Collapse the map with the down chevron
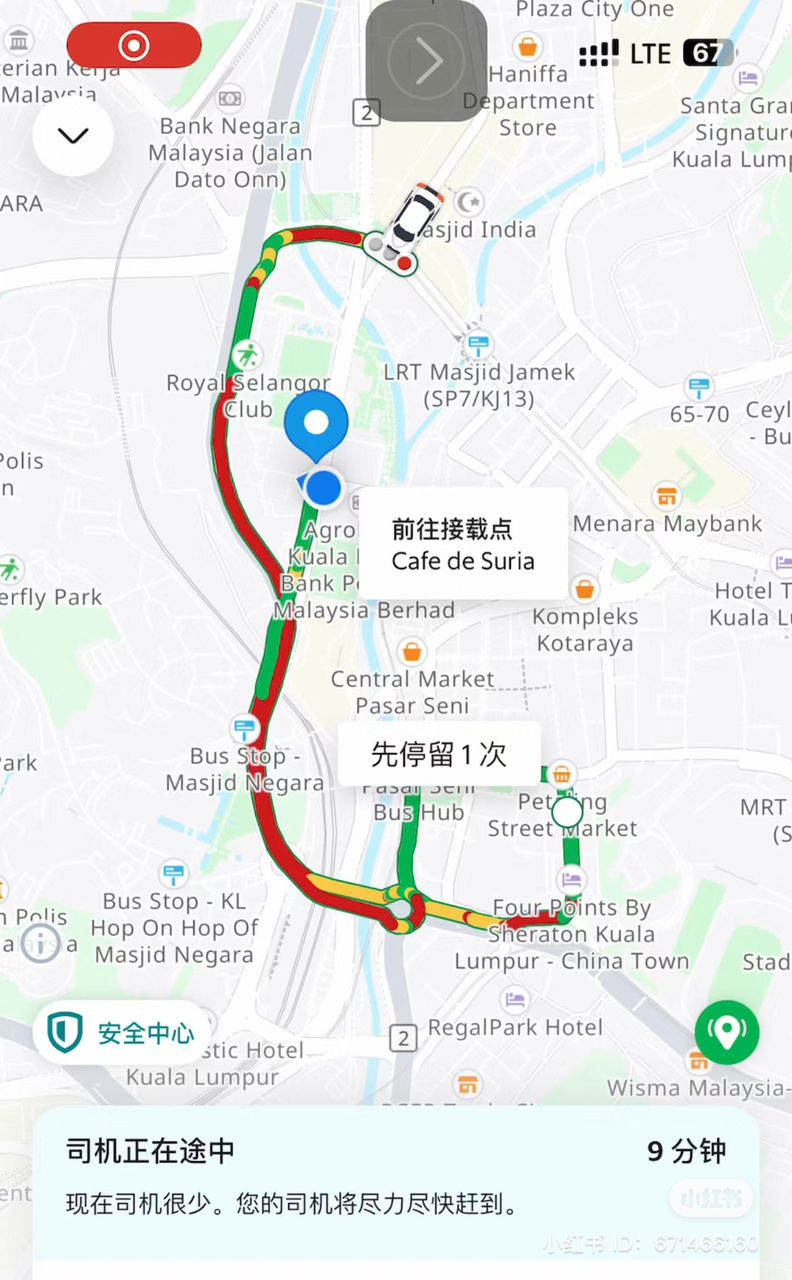792x1280 pixels. coord(73,137)
